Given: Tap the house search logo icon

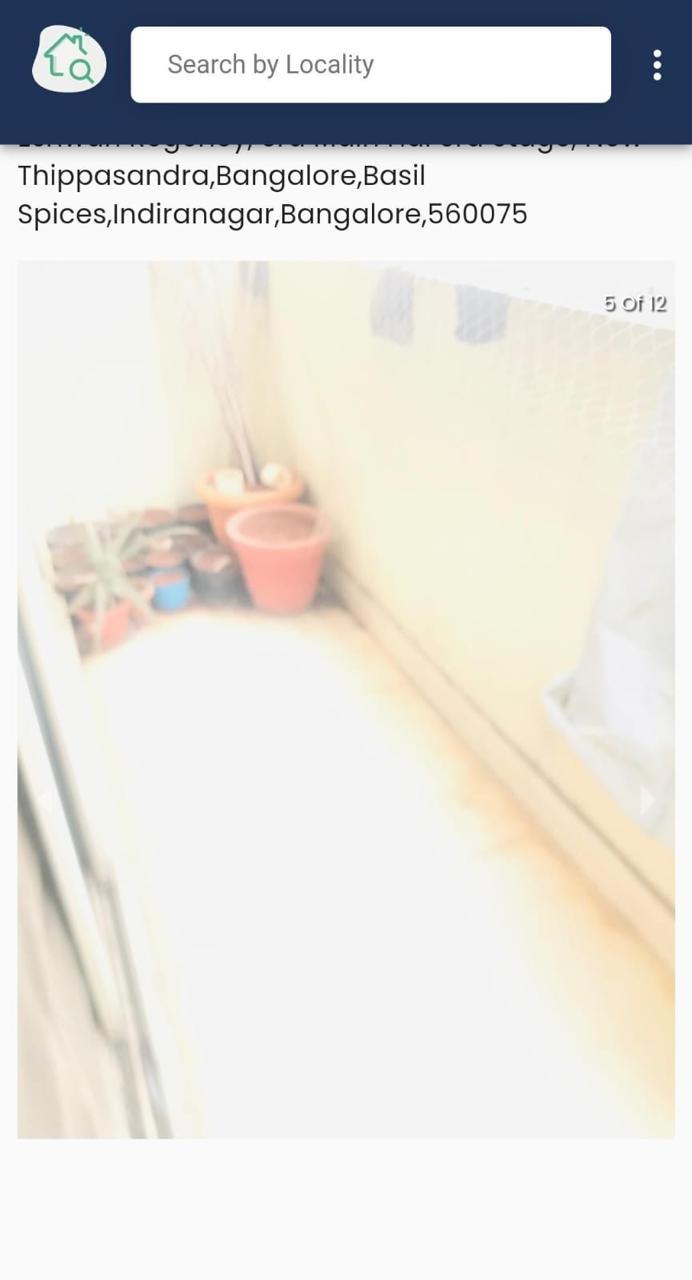Looking at the screenshot, I should 69,60.
